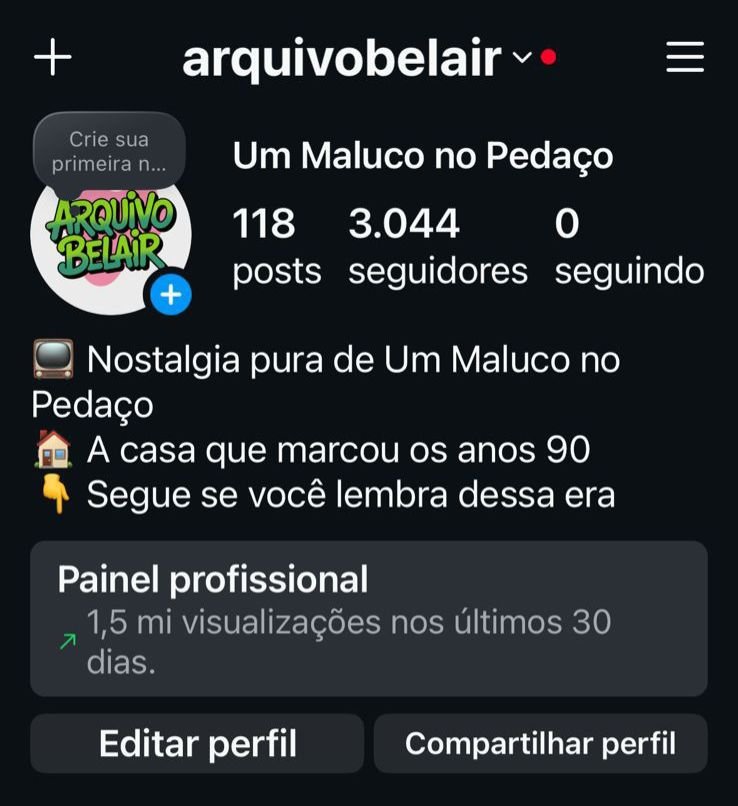Tap Editar perfil
This screenshot has height=806, width=738.
(x=197, y=743)
